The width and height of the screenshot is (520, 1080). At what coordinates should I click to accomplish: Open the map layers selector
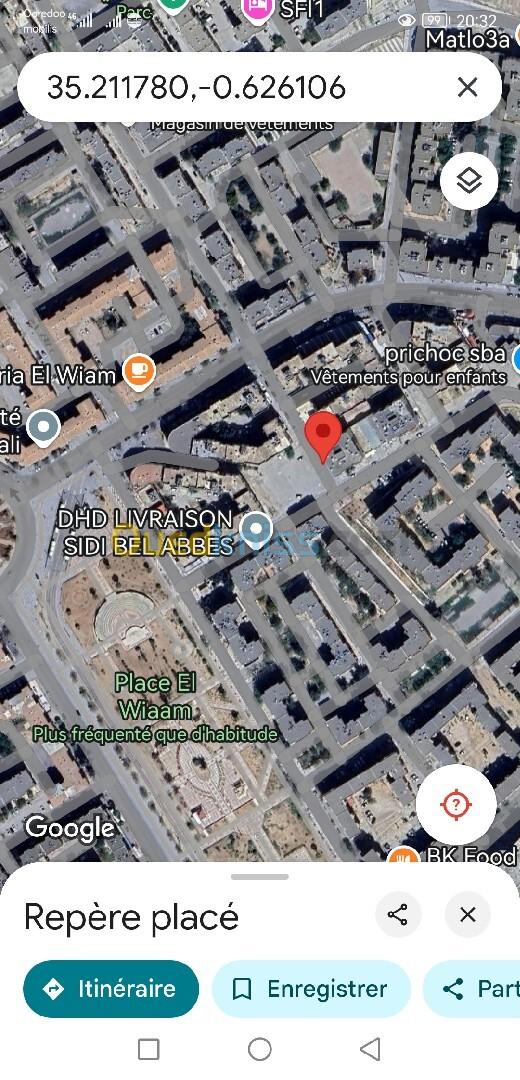(x=469, y=181)
